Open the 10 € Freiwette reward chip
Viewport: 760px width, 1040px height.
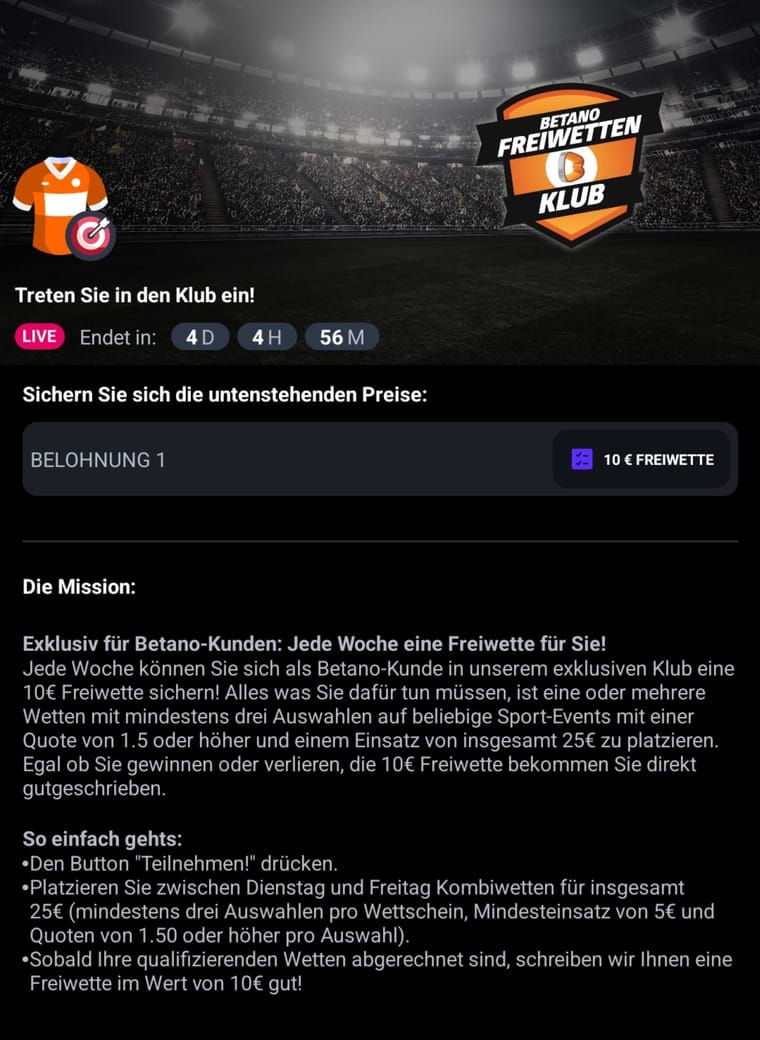pos(642,460)
